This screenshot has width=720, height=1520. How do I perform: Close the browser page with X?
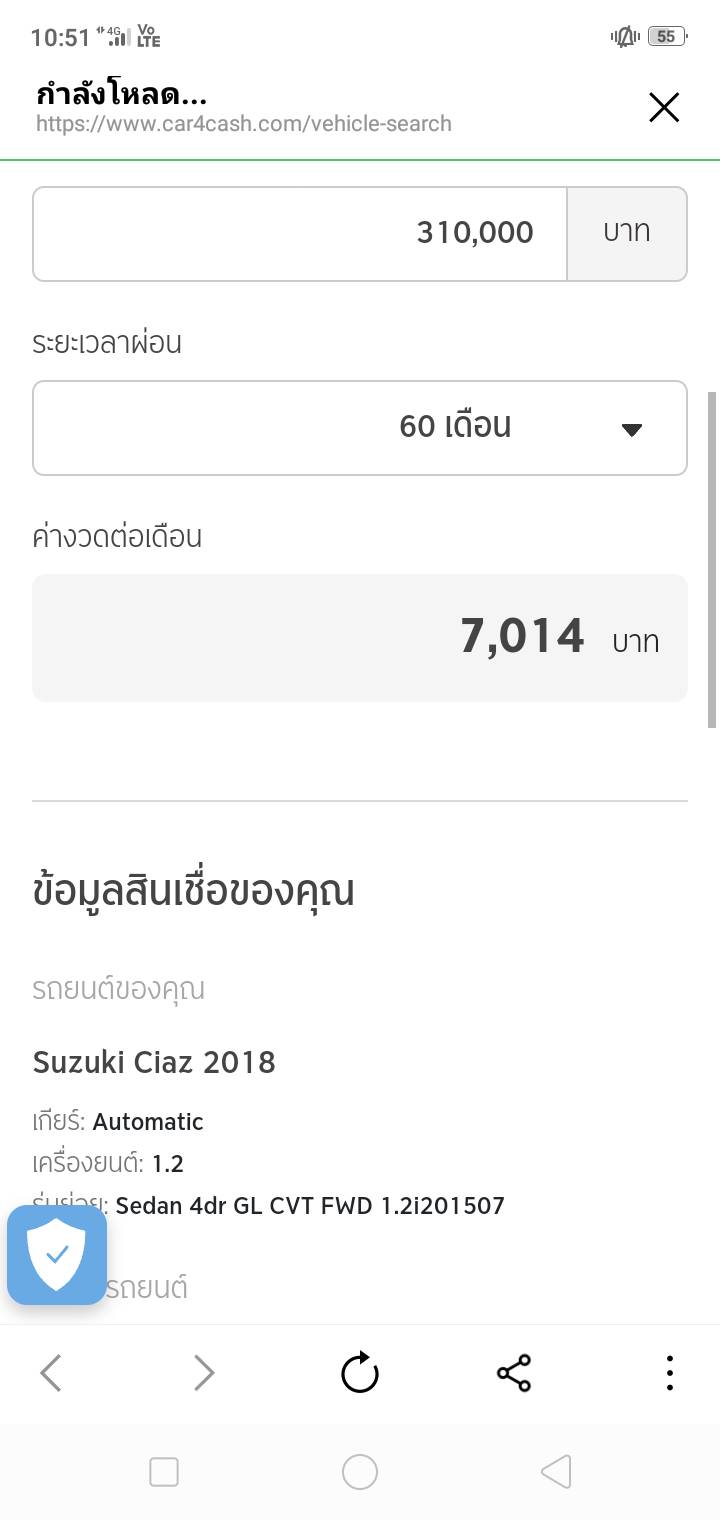[664, 107]
